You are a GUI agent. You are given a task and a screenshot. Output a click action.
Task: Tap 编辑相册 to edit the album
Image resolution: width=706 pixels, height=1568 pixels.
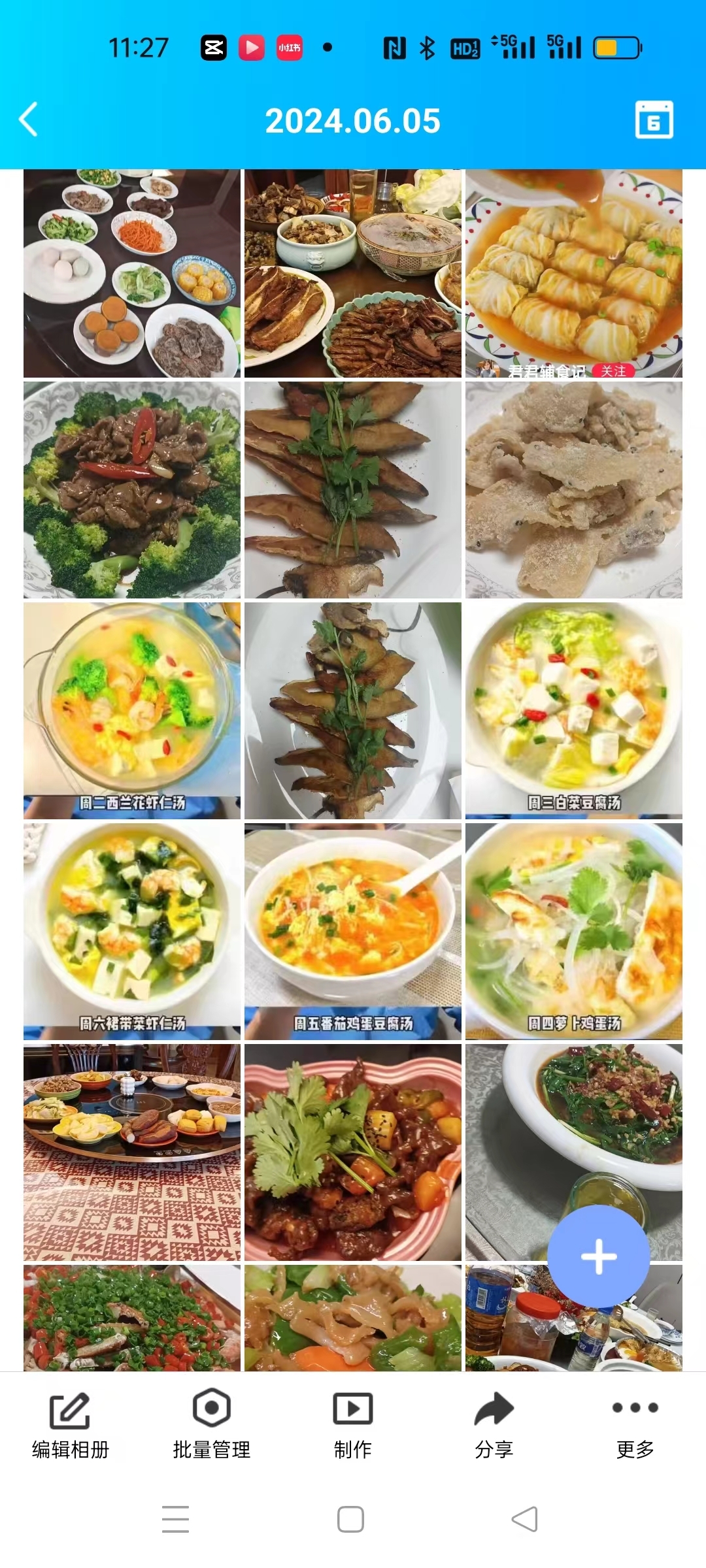click(70, 1426)
